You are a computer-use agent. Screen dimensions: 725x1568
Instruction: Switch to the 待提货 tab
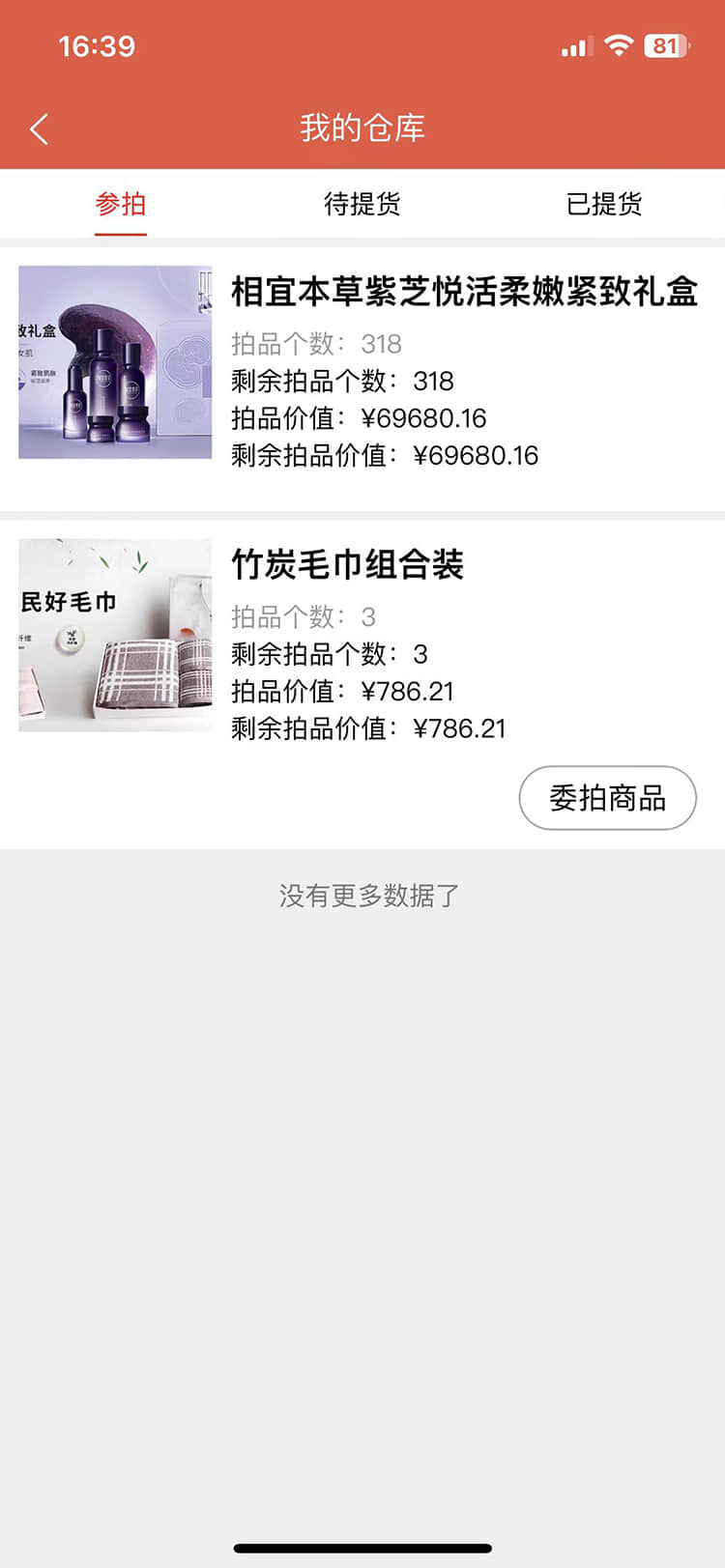click(x=362, y=204)
